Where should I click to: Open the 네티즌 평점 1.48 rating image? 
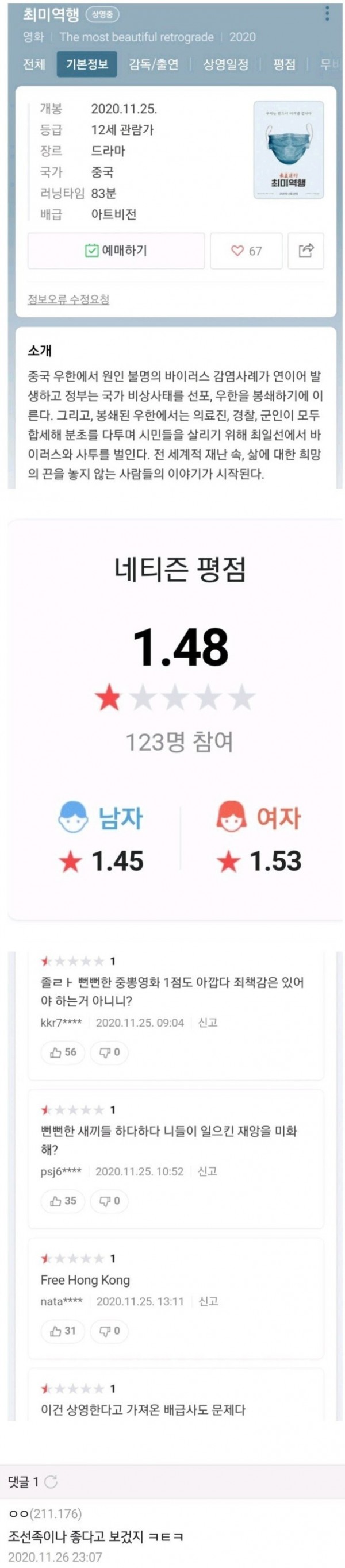coord(175,718)
